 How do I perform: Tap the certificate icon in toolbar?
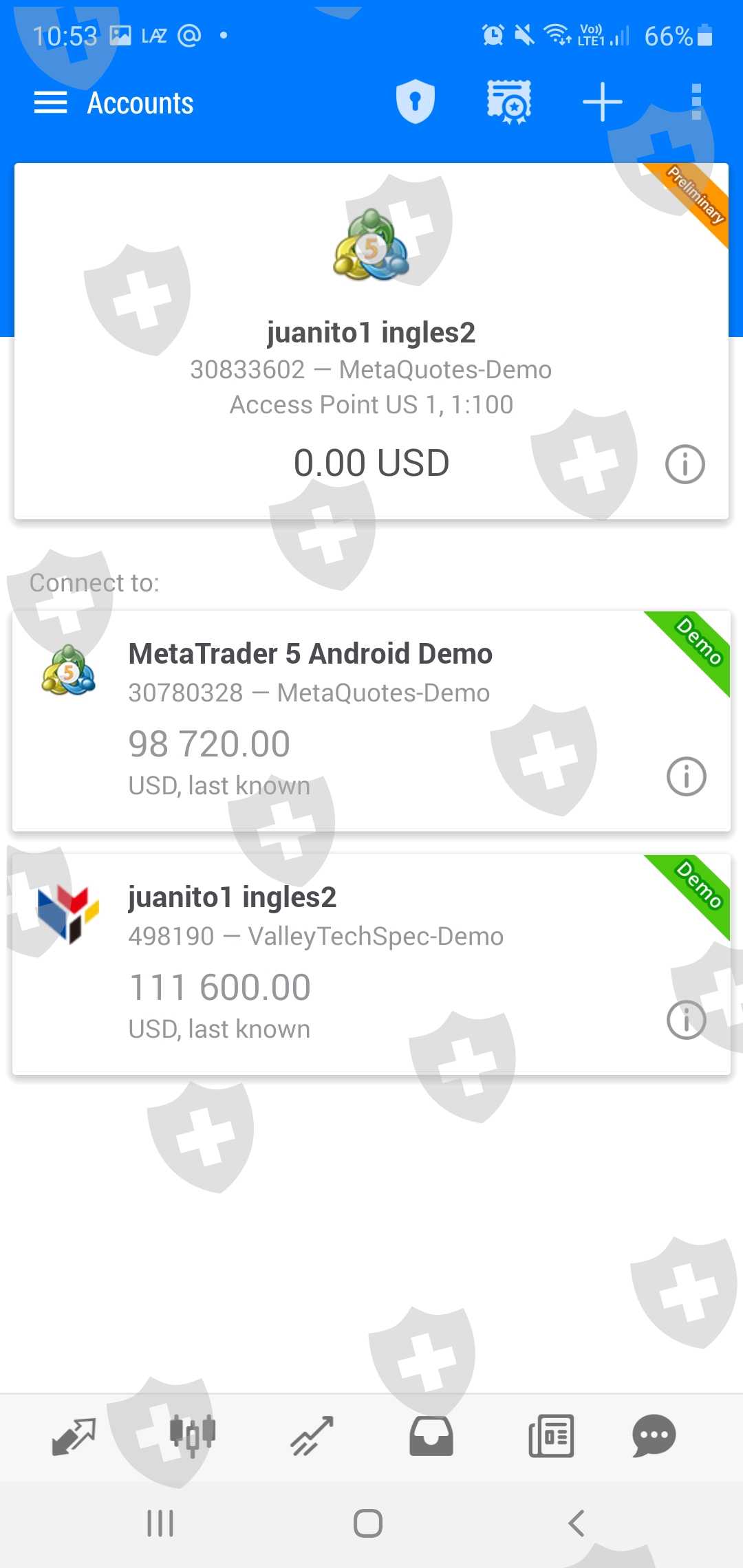[509, 102]
